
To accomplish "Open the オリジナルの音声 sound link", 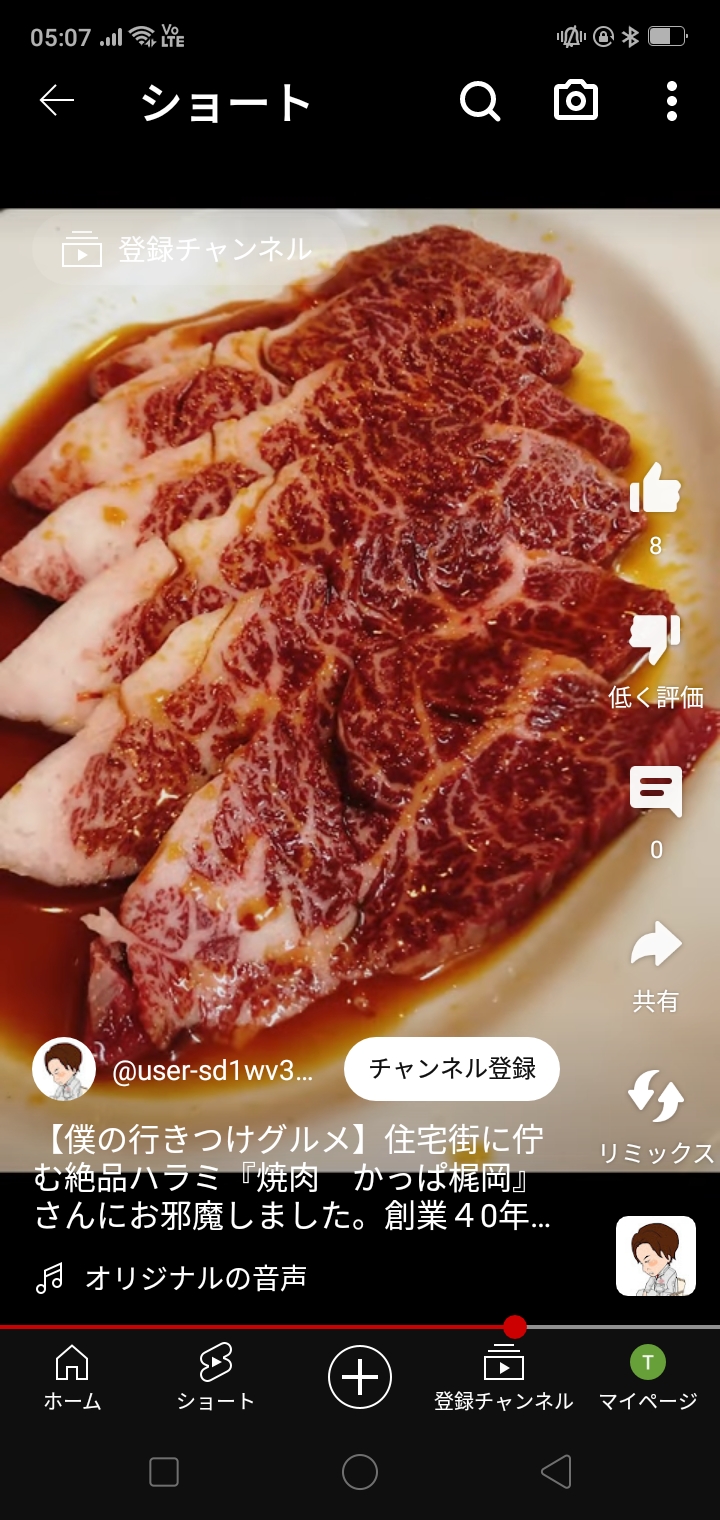I will 195,1278.
